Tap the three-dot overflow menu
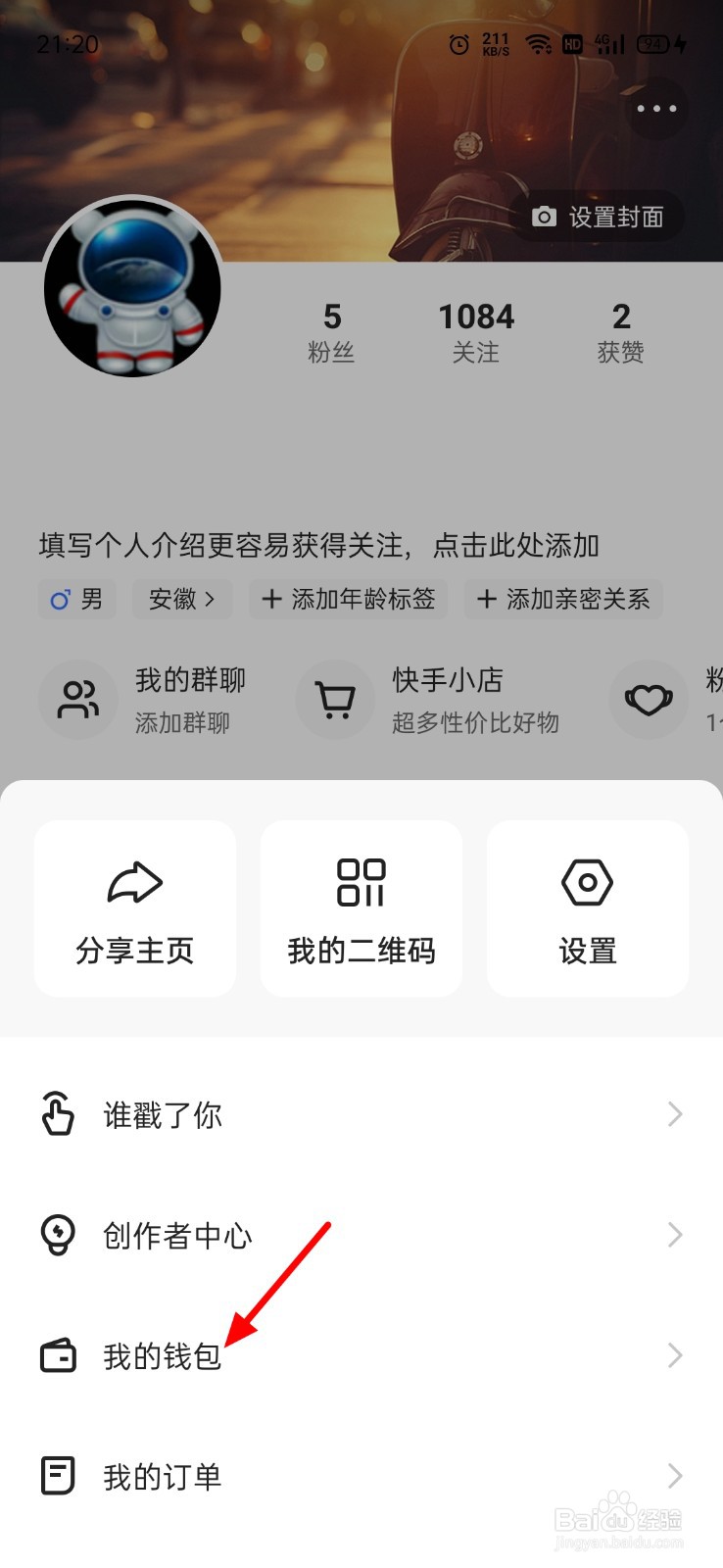The height and width of the screenshot is (1568, 723). (x=656, y=108)
